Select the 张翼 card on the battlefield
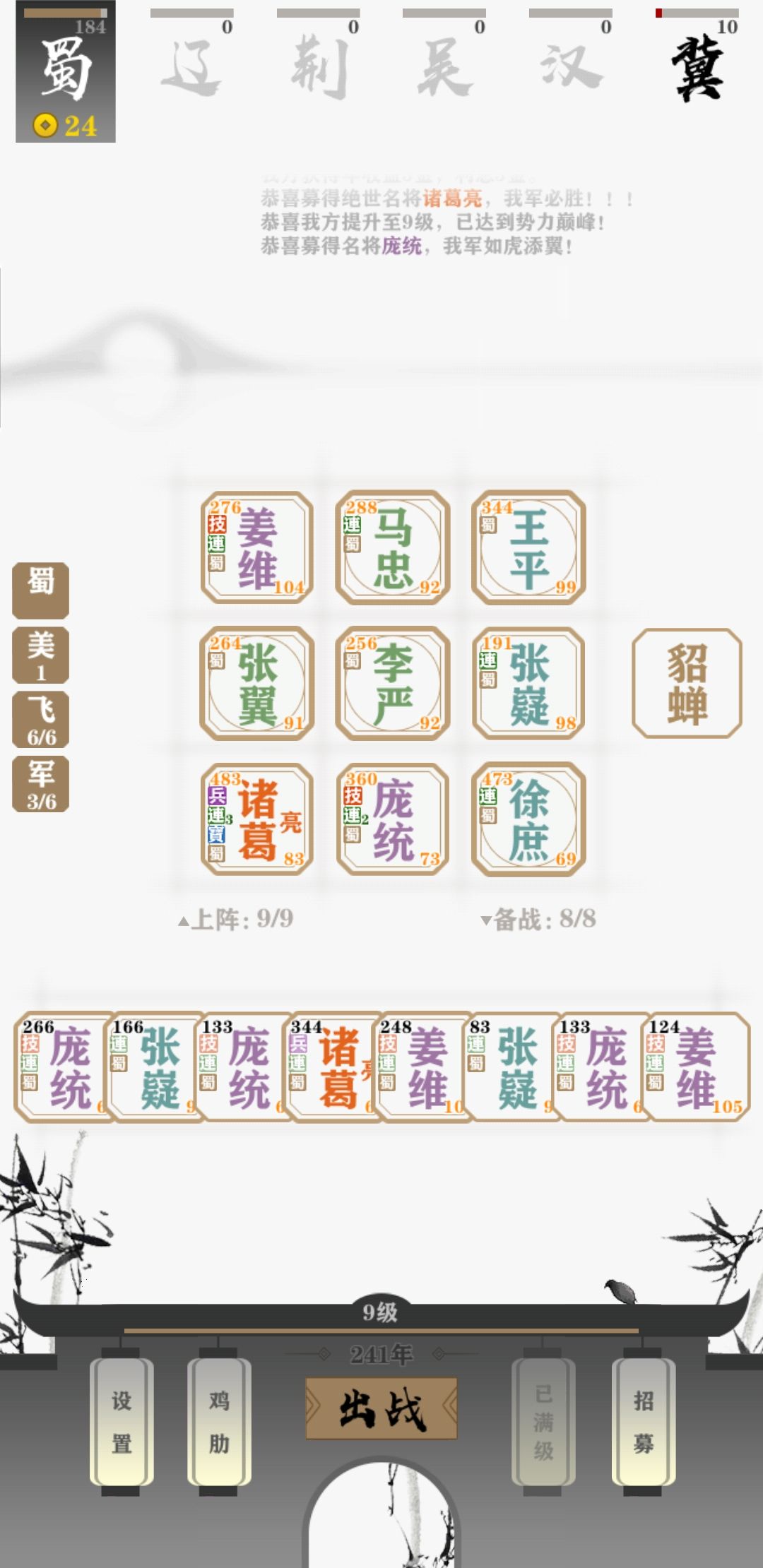This screenshot has width=763, height=1568. coord(257,683)
